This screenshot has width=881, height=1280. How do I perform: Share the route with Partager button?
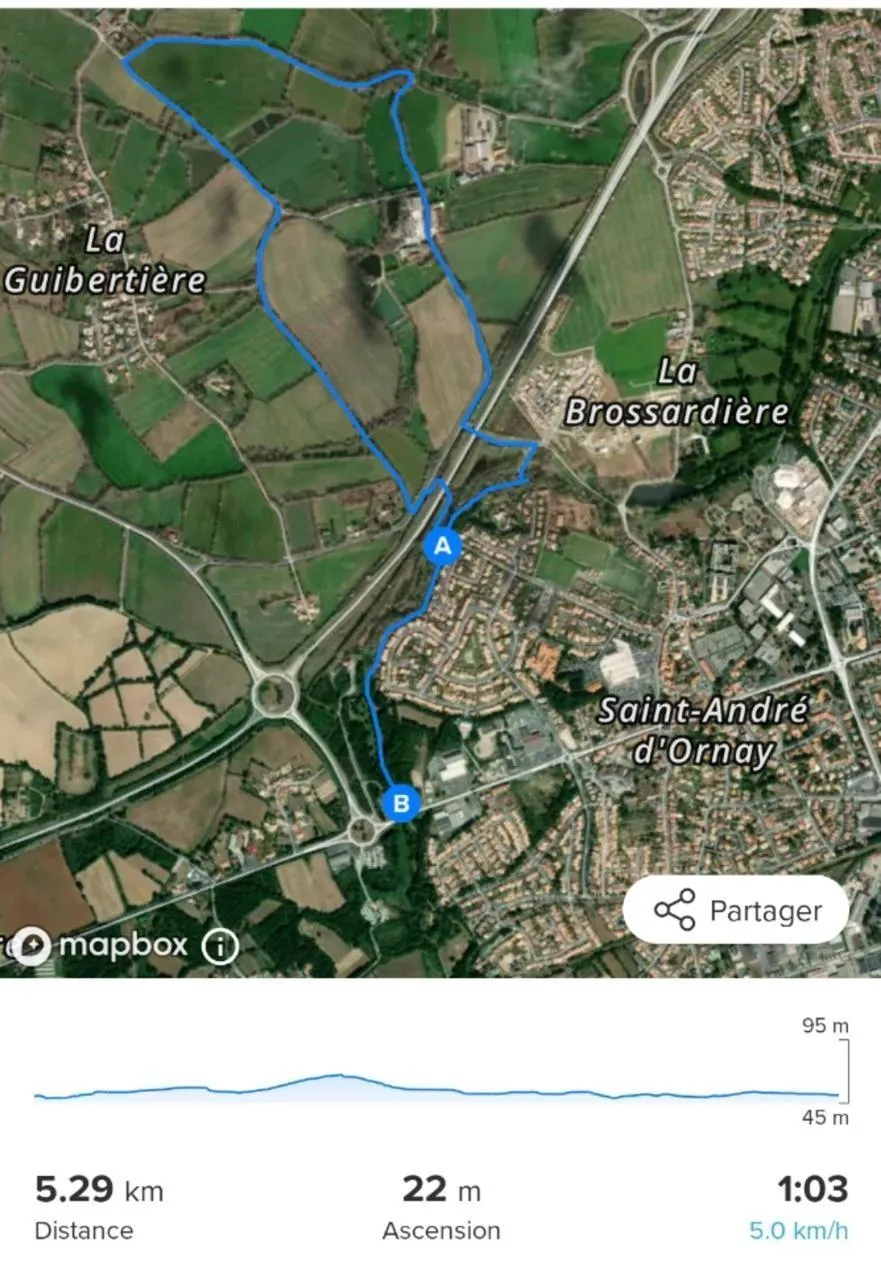click(736, 910)
